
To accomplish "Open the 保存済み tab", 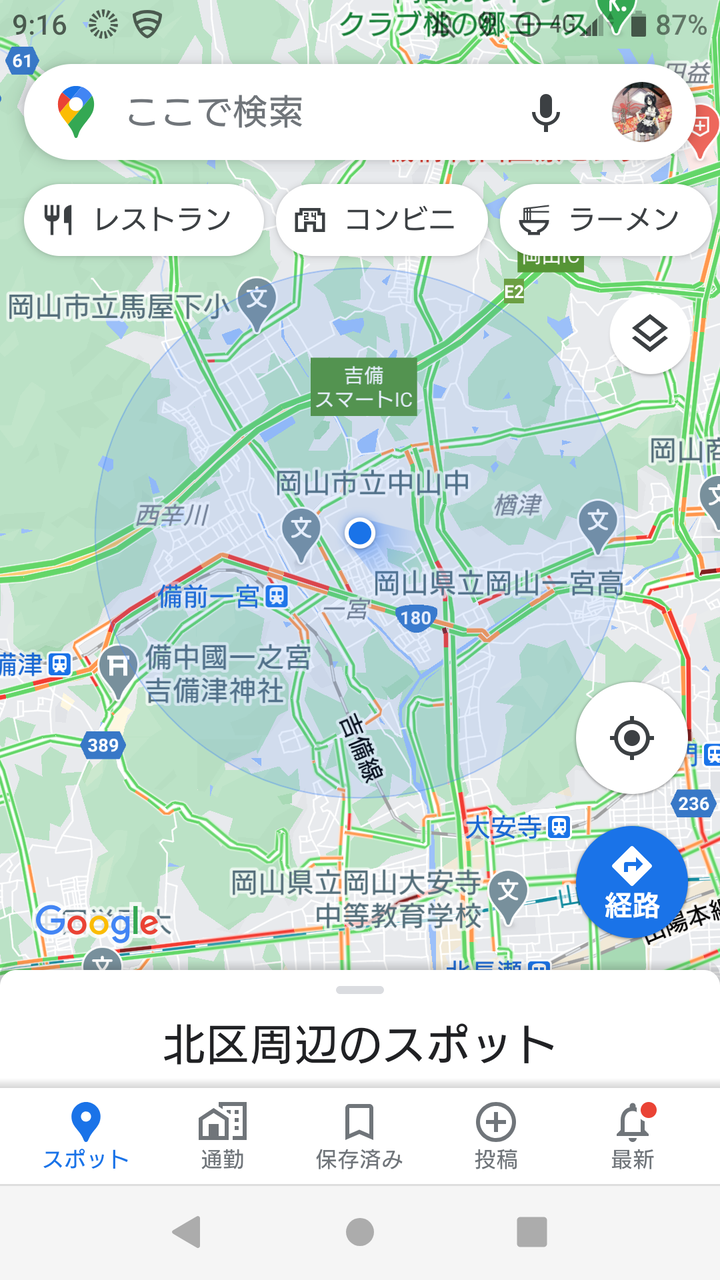I will coord(359,1137).
